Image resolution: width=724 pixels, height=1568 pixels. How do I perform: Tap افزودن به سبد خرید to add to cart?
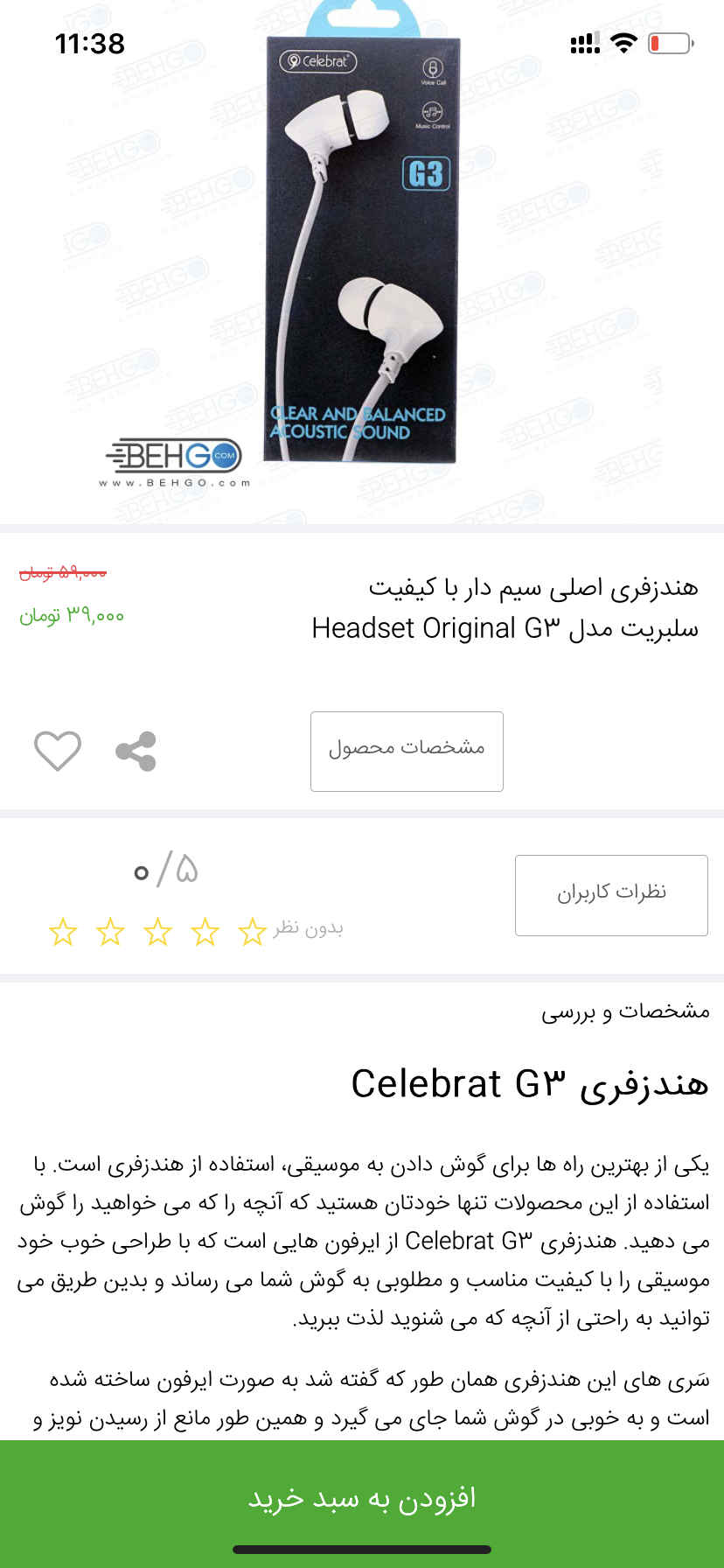coord(362,1498)
